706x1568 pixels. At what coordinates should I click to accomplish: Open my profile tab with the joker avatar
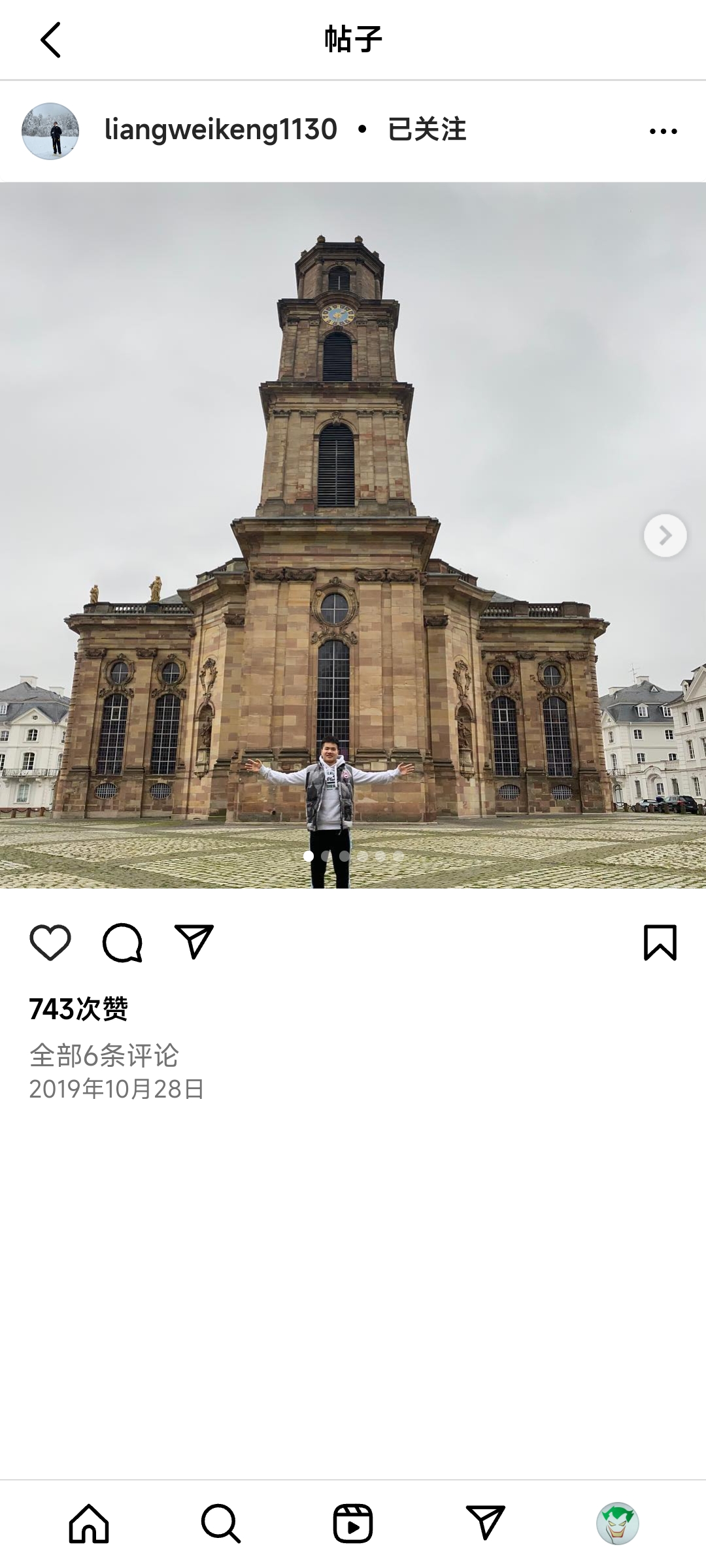pyautogui.click(x=617, y=1524)
